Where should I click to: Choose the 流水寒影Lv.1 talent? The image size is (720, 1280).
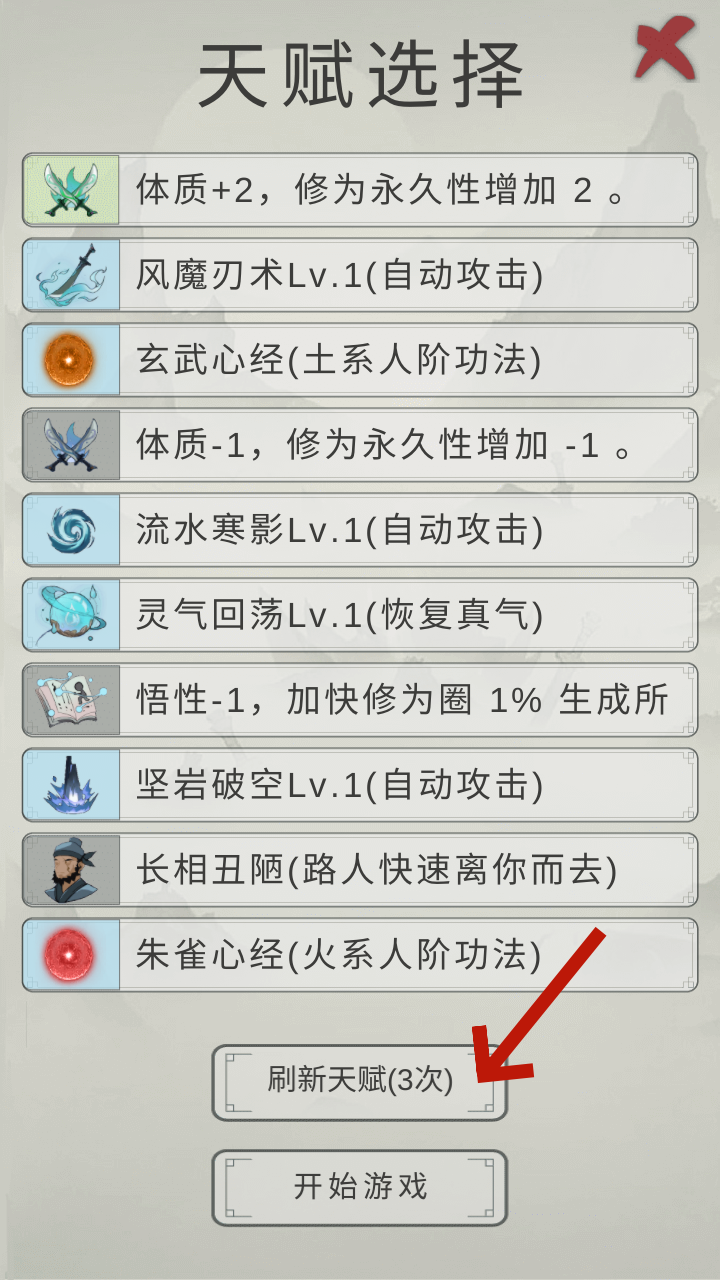pos(360,530)
